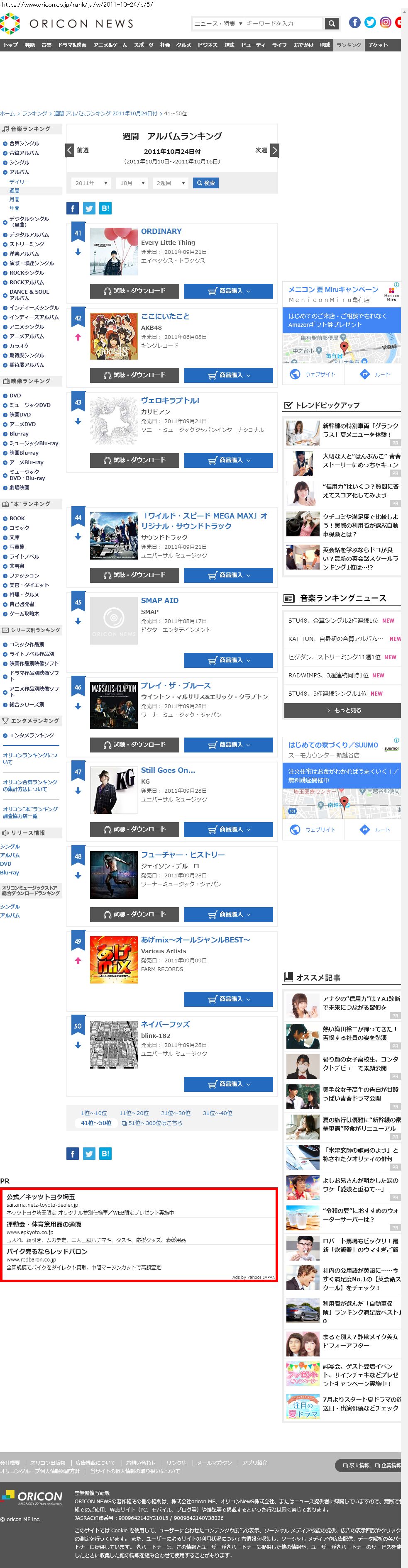Open album title ORDINARY
408x1568 pixels.
[x=161, y=231]
